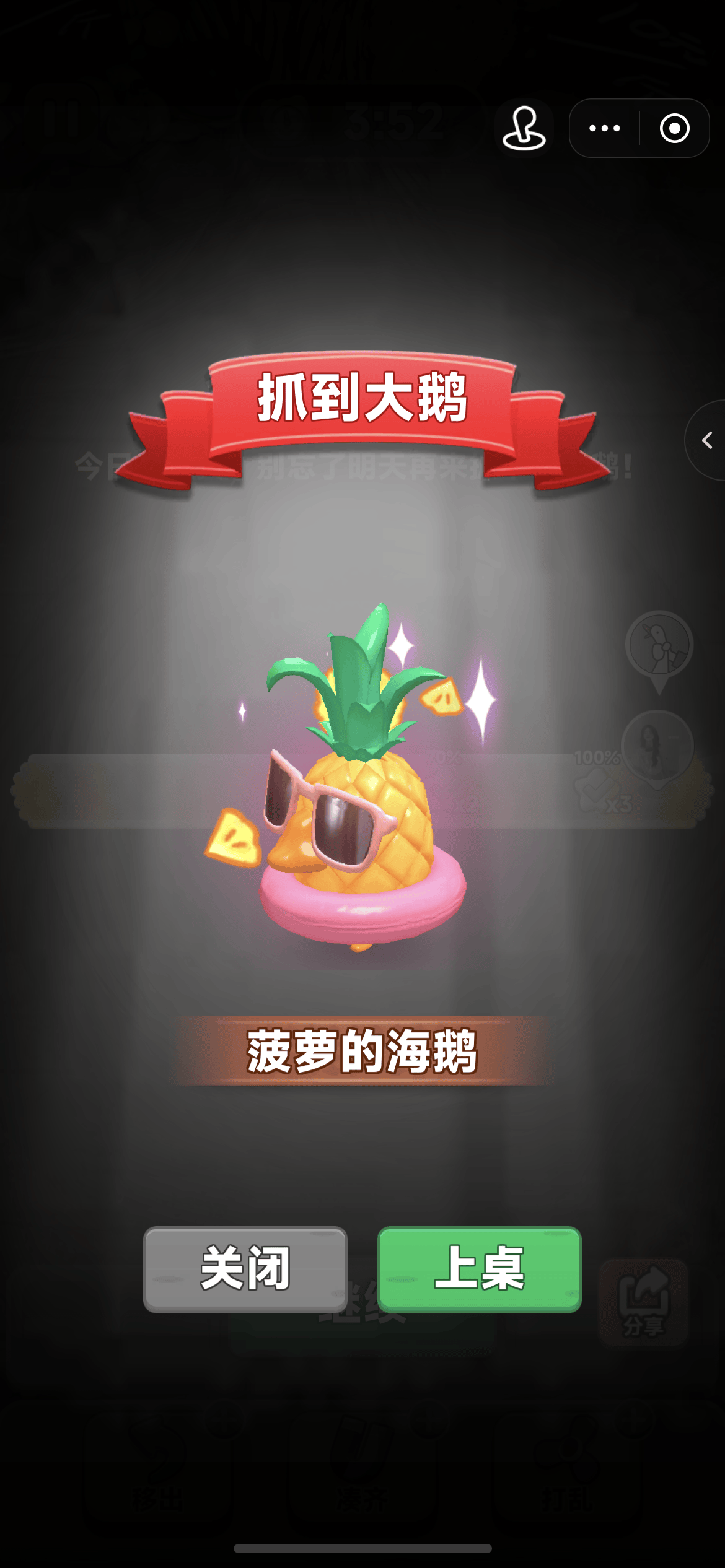Open the mini program more options menu

(x=604, y=128)
